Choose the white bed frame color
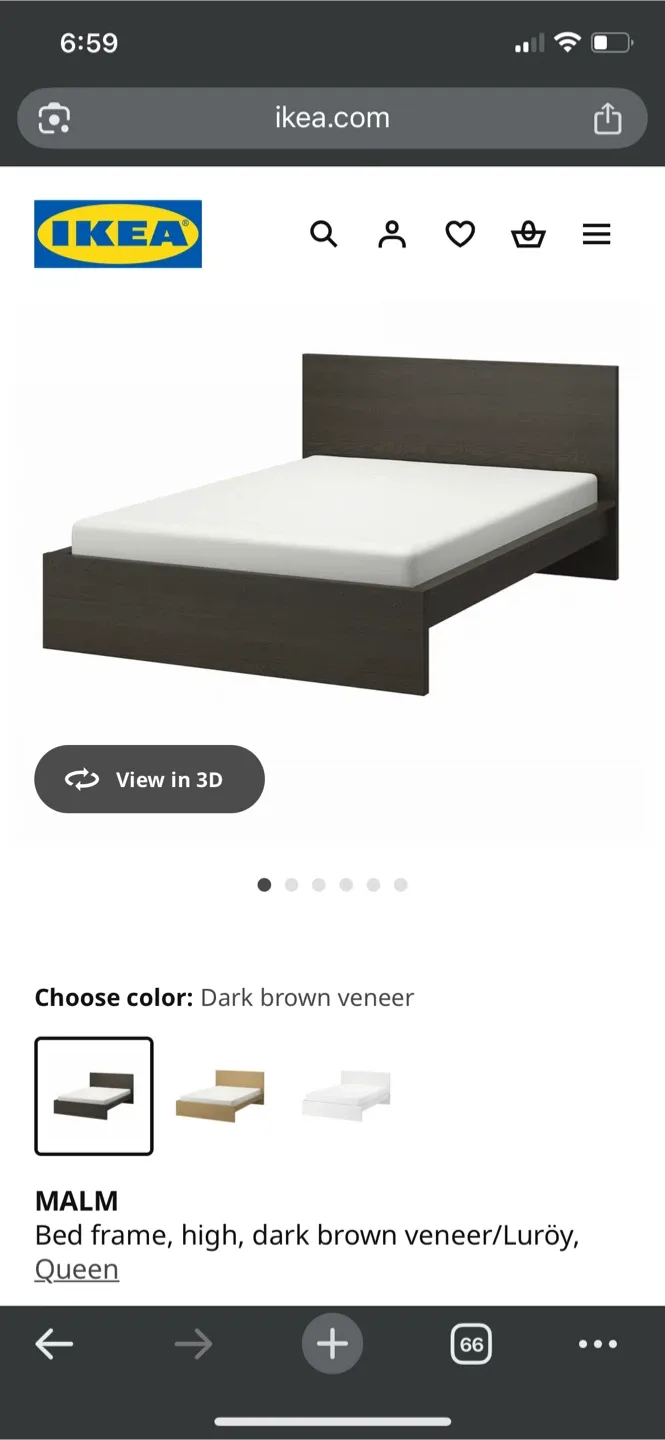 tap(346, 1096)
